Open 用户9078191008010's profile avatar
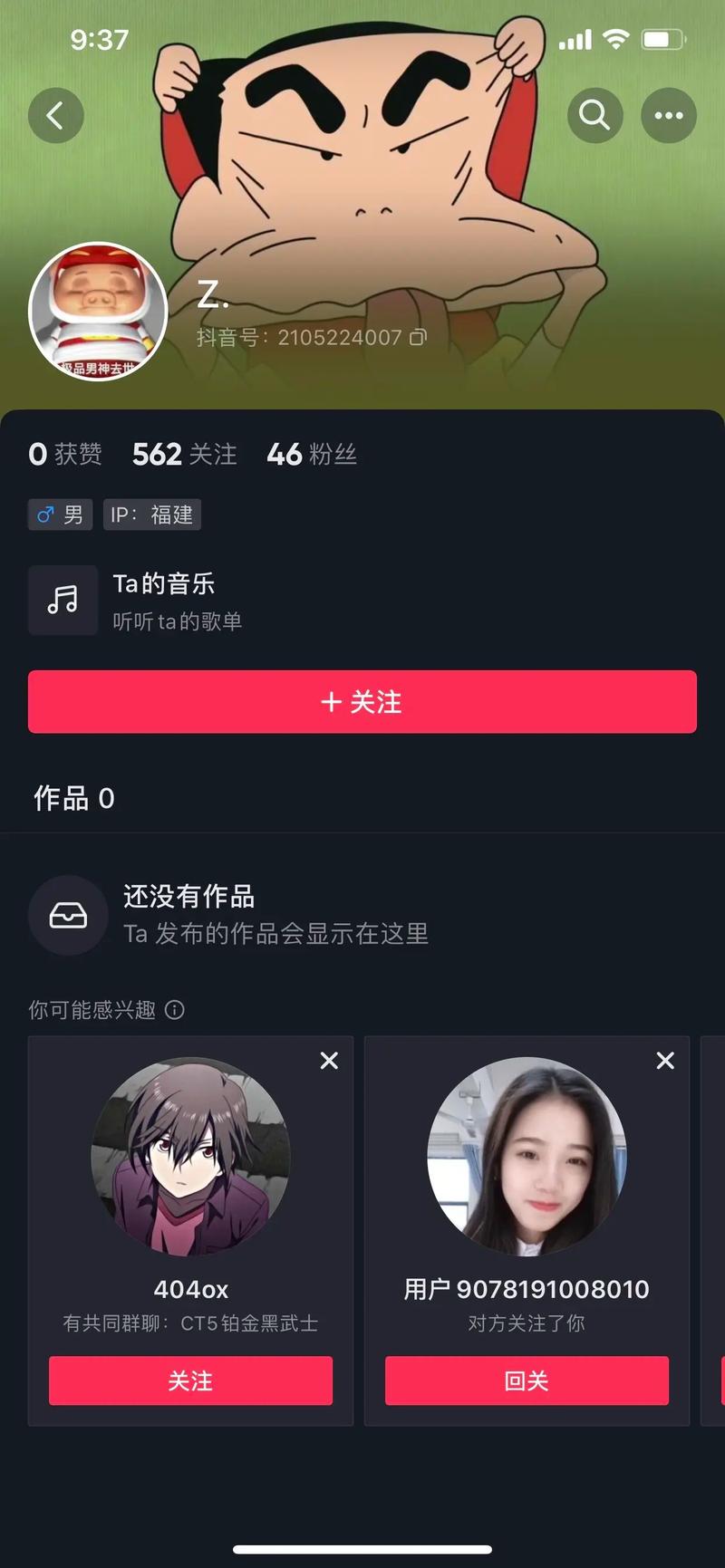The width and height of the screenshot is (725, 1568). pos(527,1157)
